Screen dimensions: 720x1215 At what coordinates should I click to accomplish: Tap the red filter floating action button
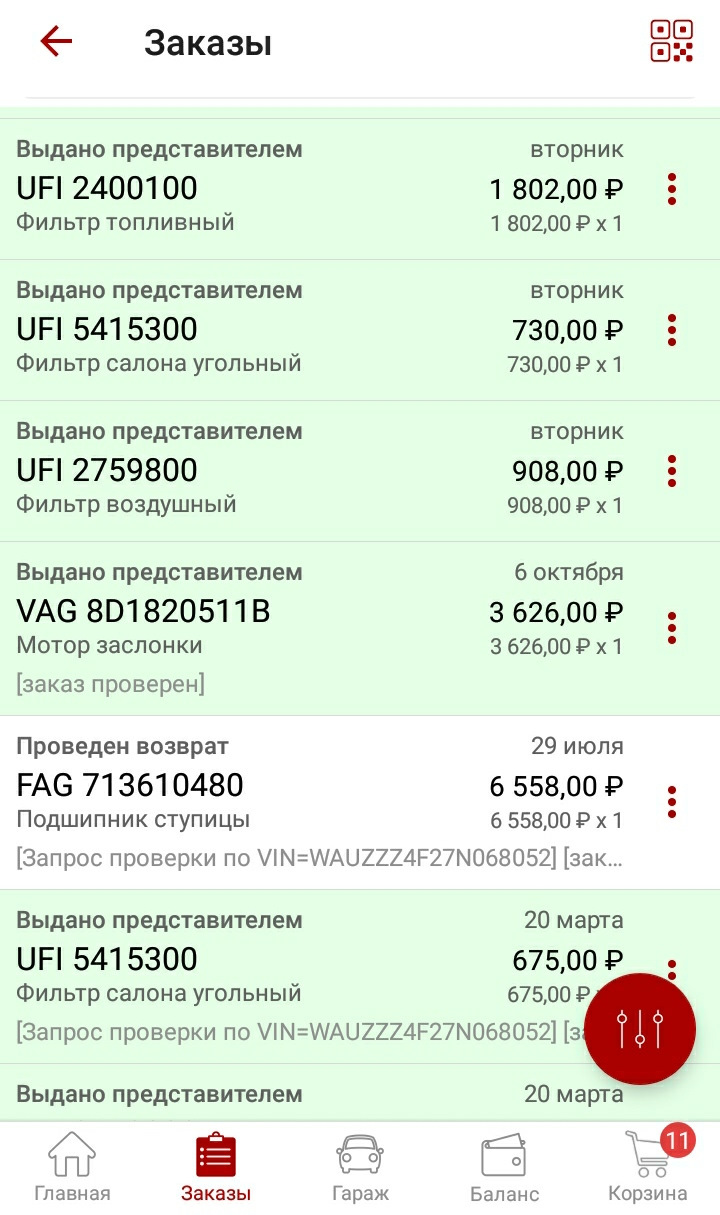click(640, 1028)
